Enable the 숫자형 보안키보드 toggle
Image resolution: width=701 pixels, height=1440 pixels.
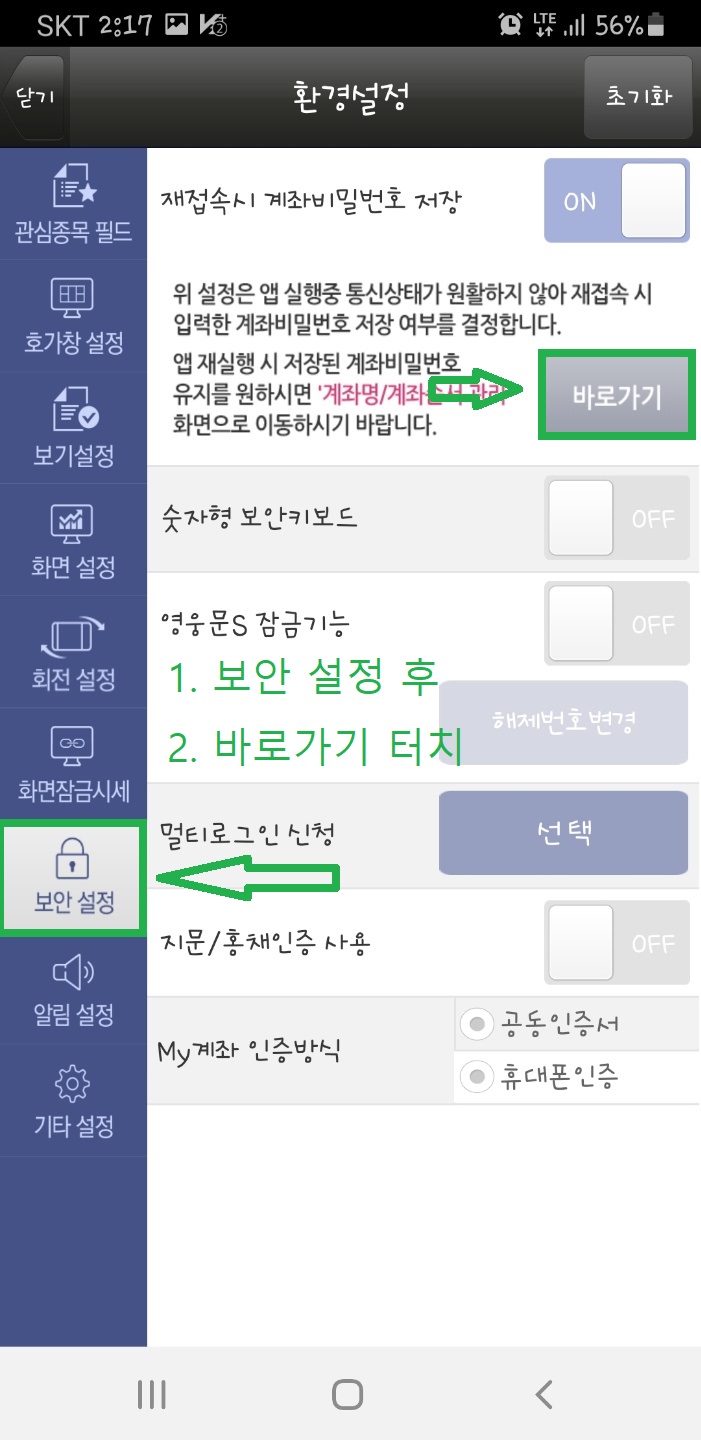tap(617, 517)
